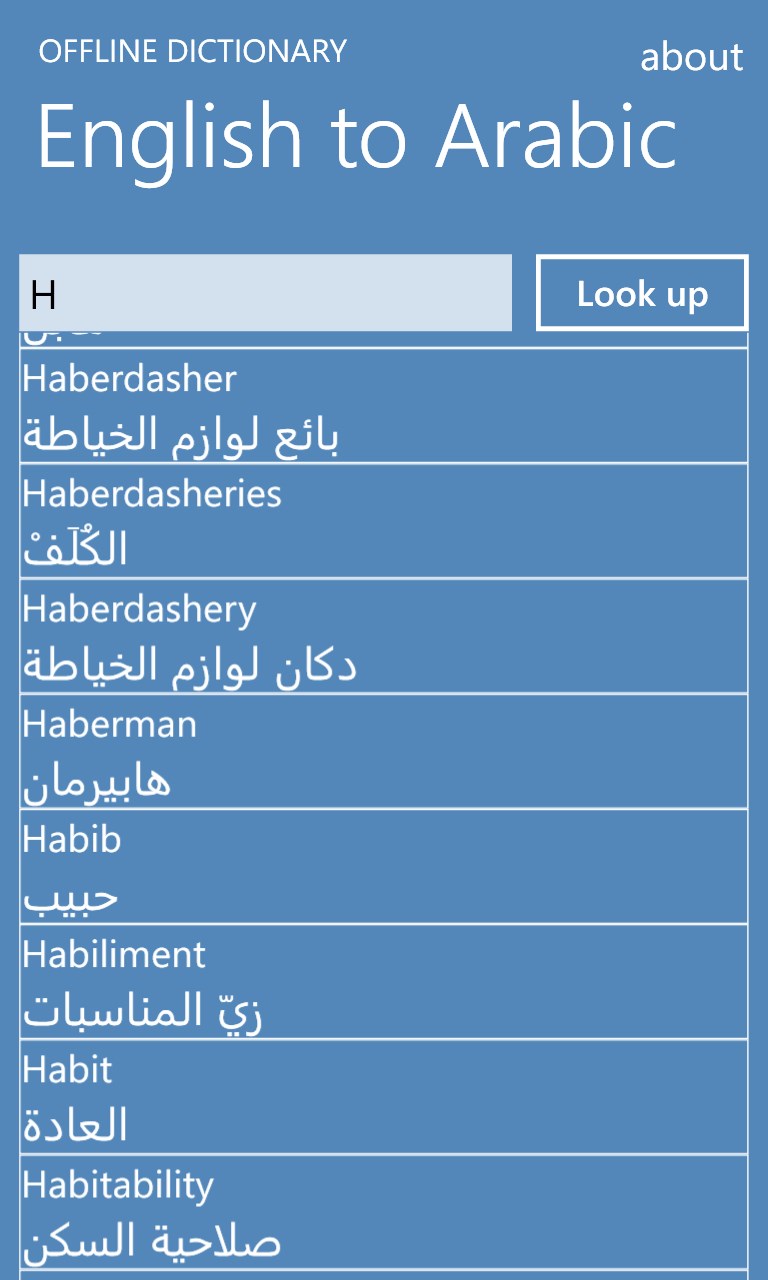Viewport: 768px width, 1280px height.
Task: Select the Habit entry
Action: tap(383, 1097)
